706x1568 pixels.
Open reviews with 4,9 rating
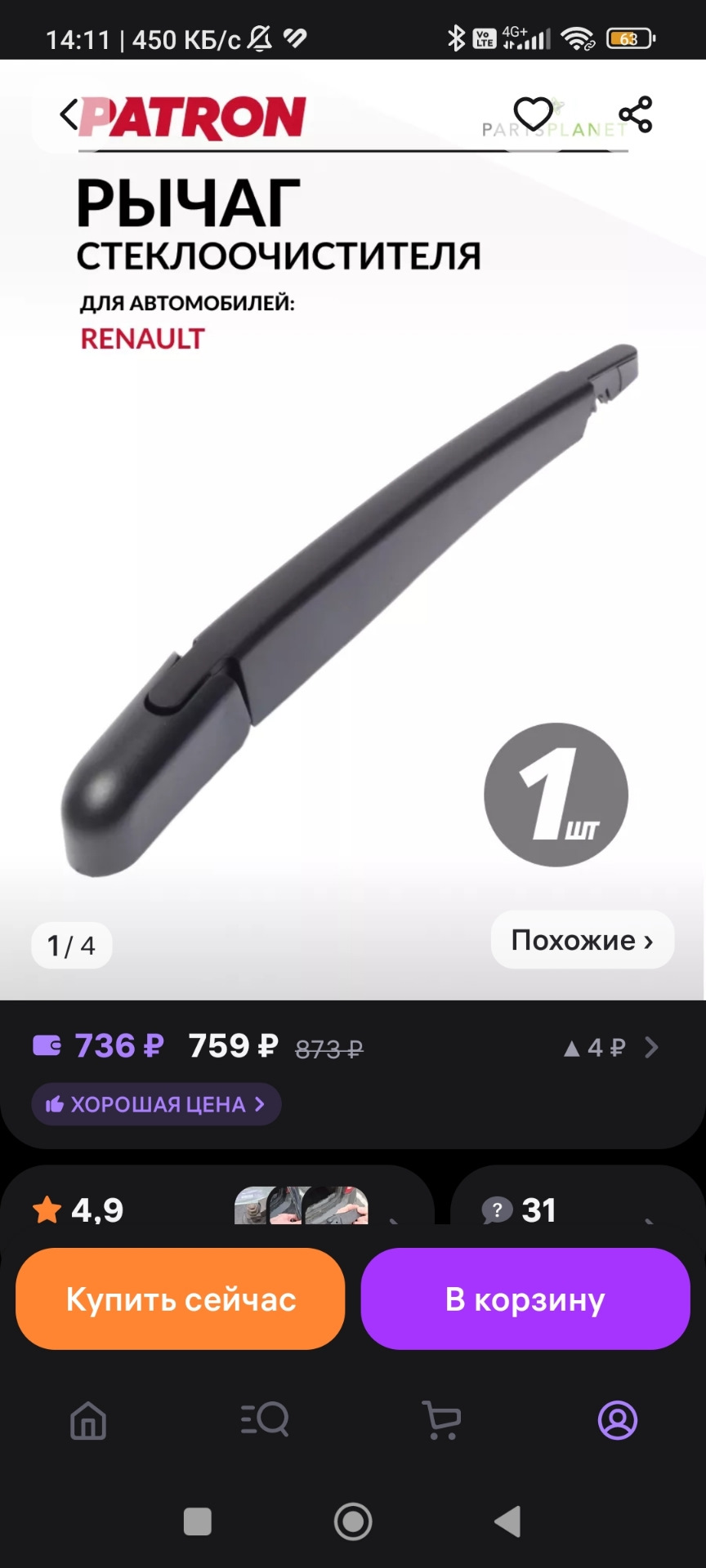coord(98,1209)
